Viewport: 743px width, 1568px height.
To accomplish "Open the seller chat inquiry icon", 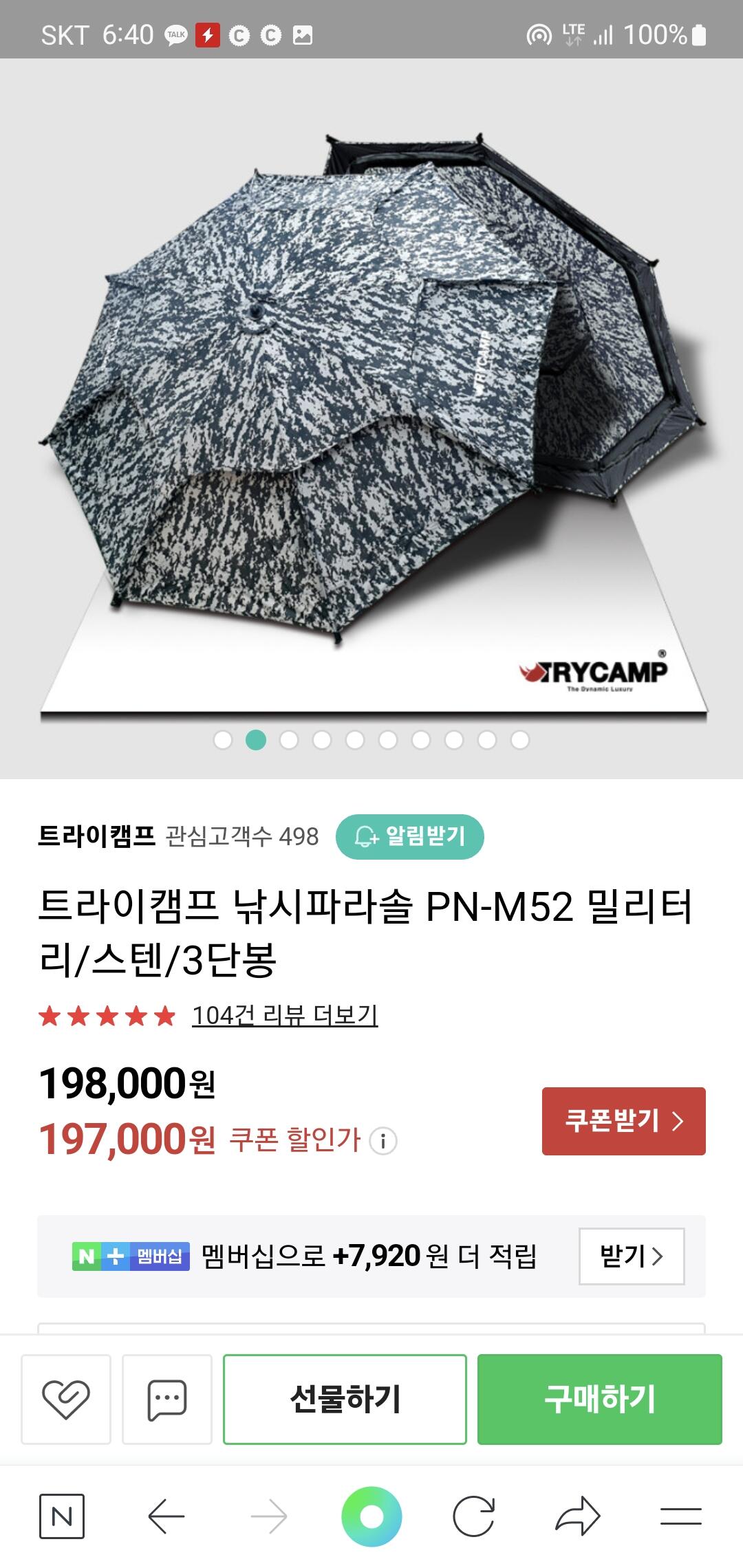I will 167,1399.
